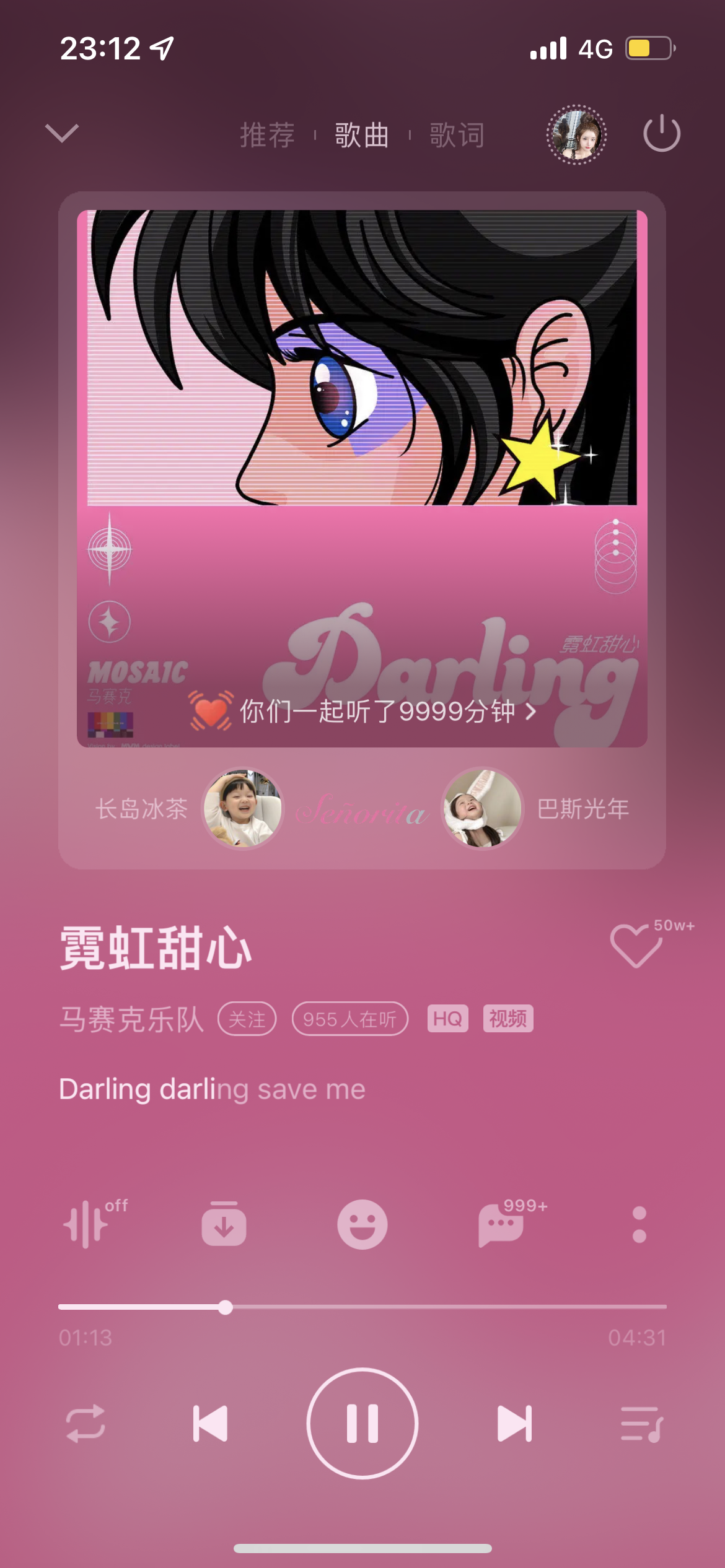
Task: View the 955人在听 listeners chip
Action: (350, 1019)
